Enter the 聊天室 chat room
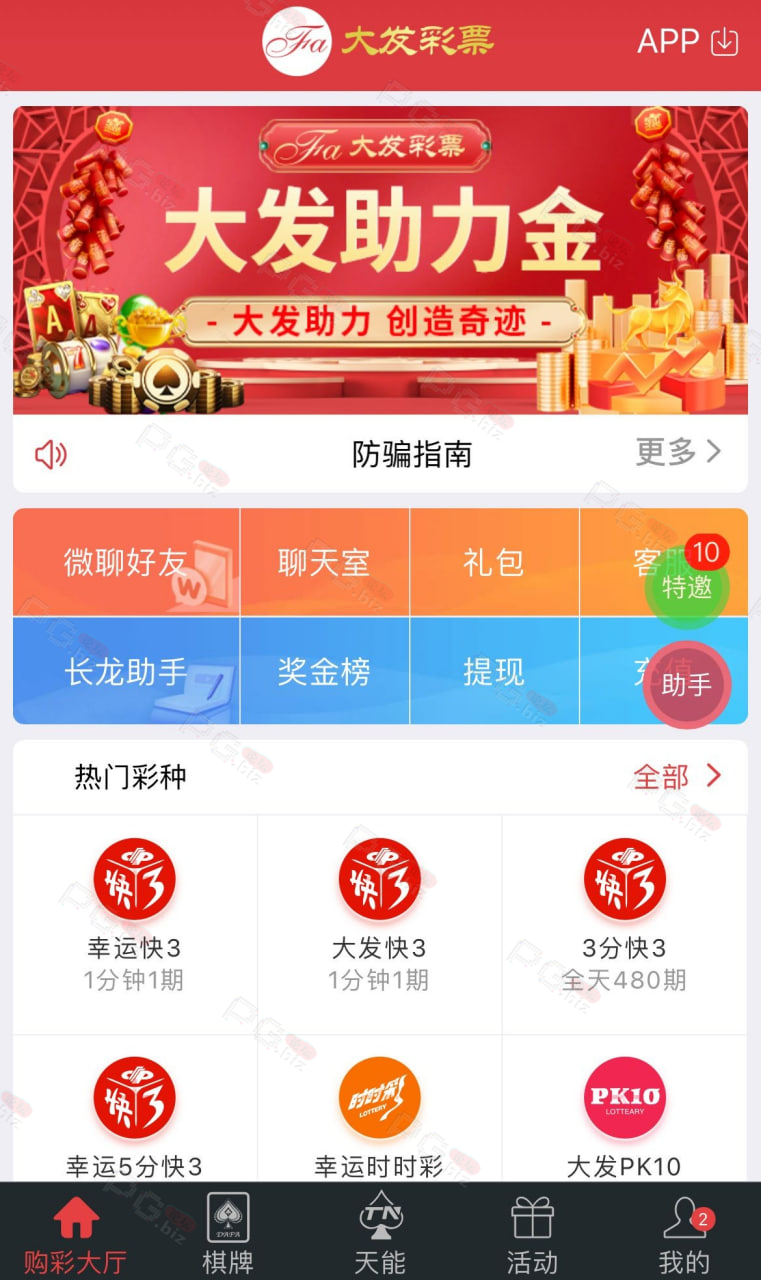 (x=324, y=562)
